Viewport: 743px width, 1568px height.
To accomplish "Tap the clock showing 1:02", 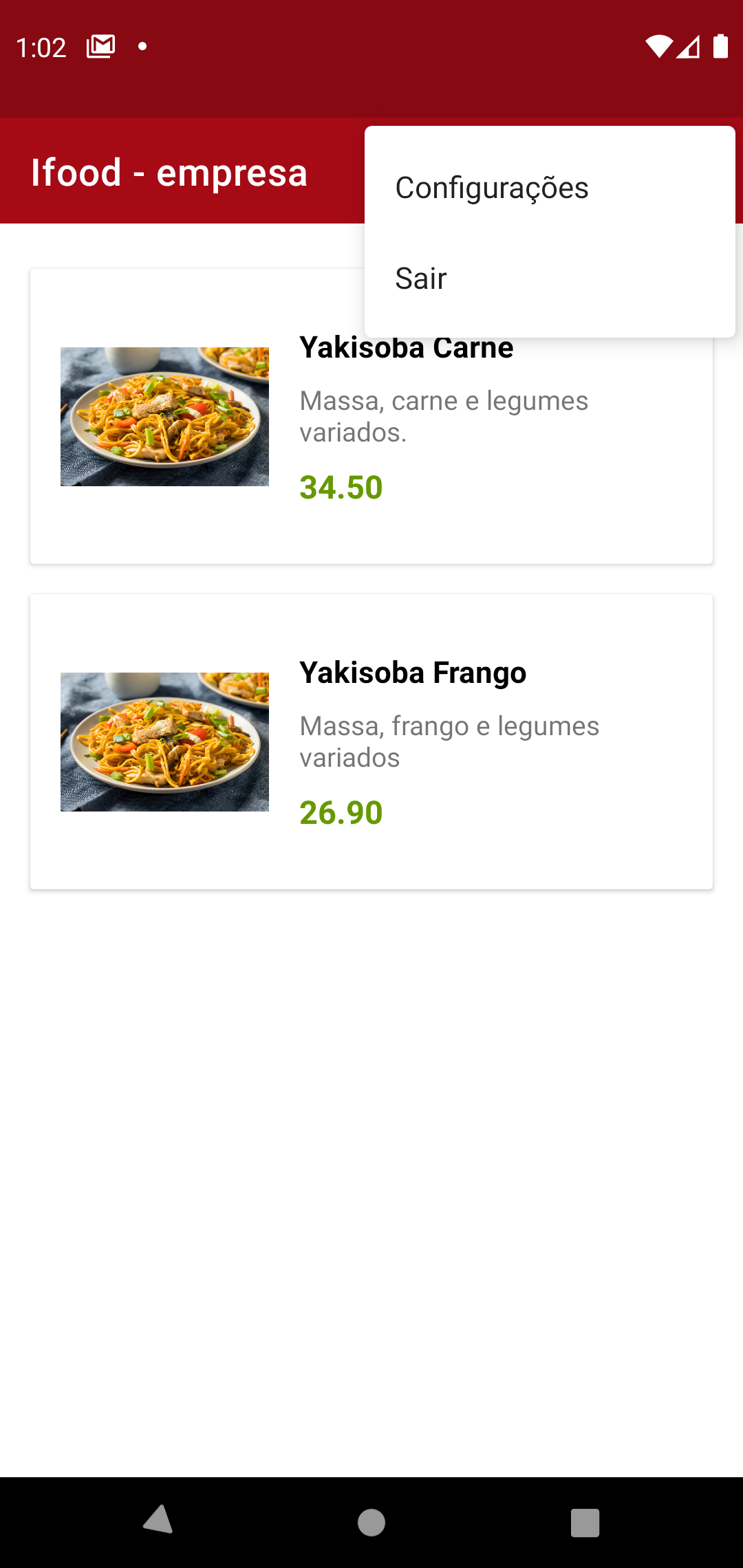I will 41,46.
